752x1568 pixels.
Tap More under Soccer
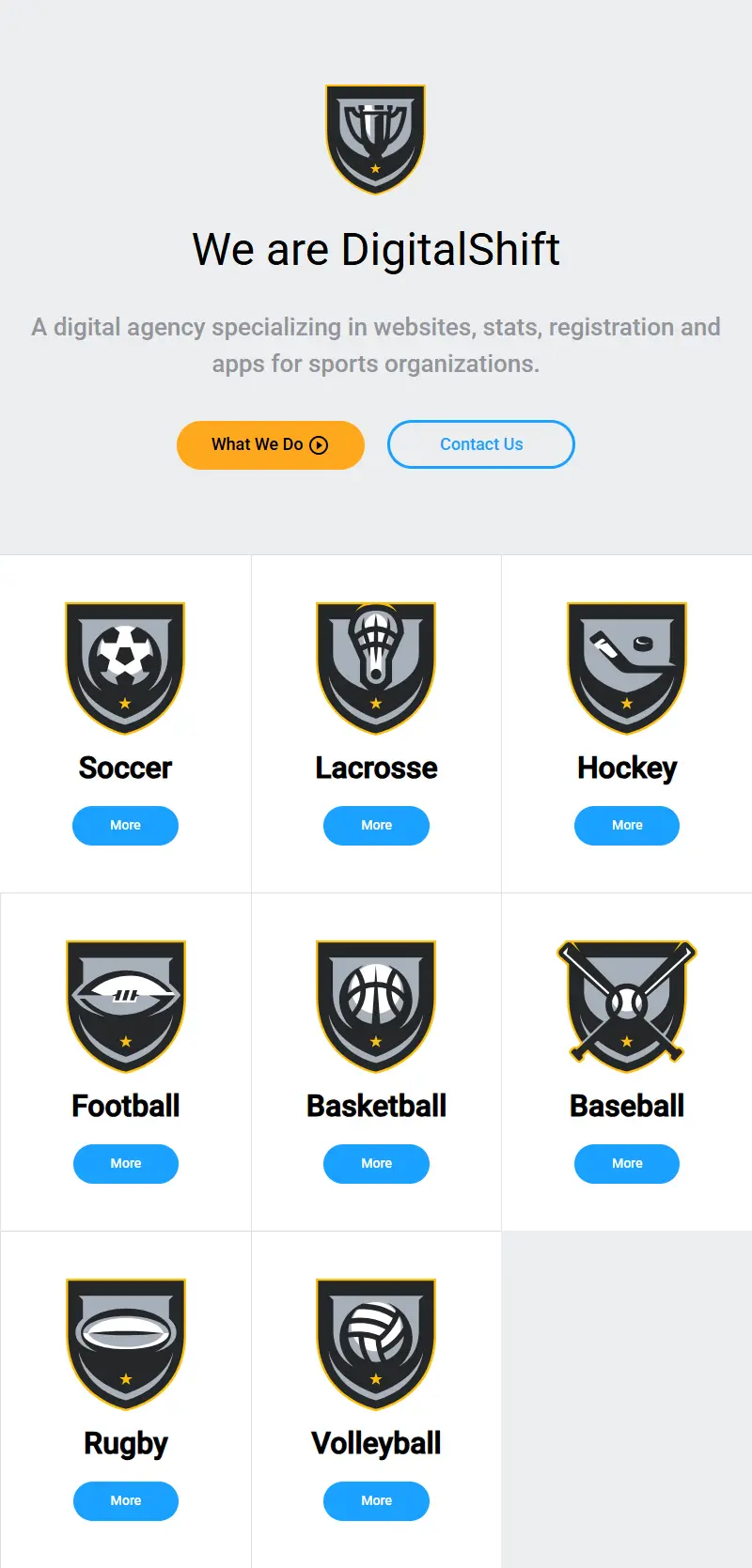coord(125,826)
